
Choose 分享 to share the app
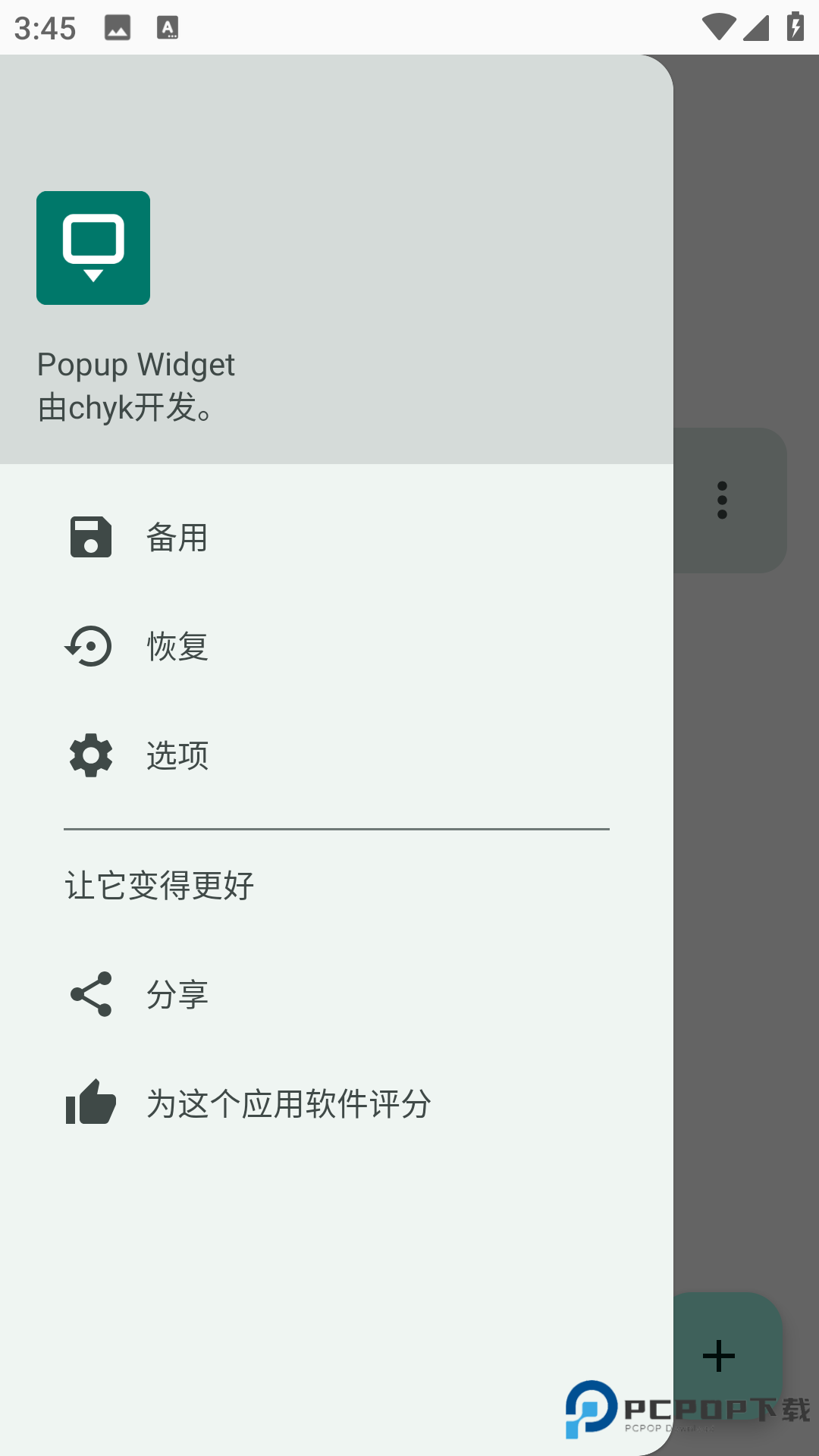click(x=177, y=994)
